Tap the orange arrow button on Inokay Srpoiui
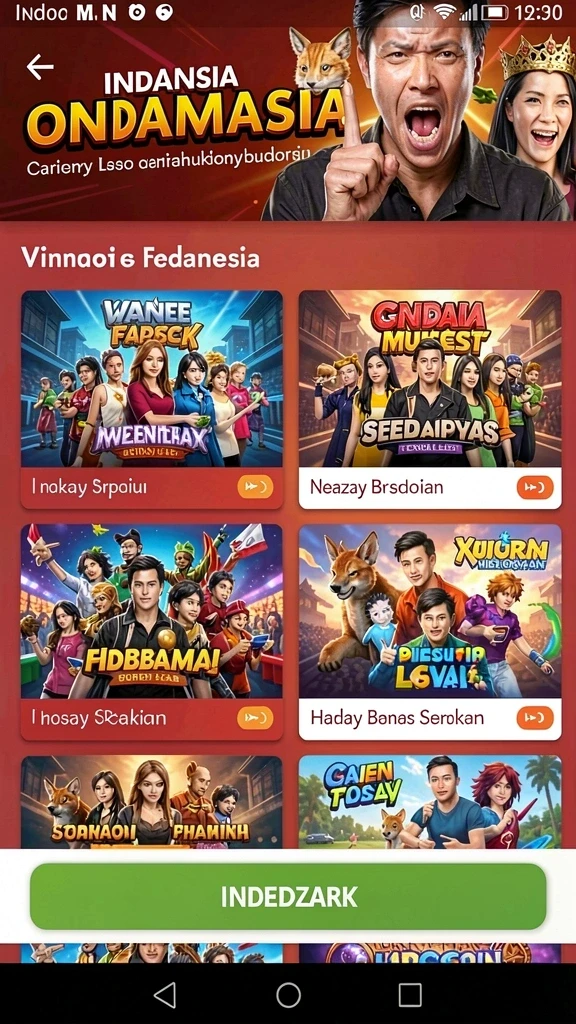Viewport: 576px width, 1024px height. 255,487
